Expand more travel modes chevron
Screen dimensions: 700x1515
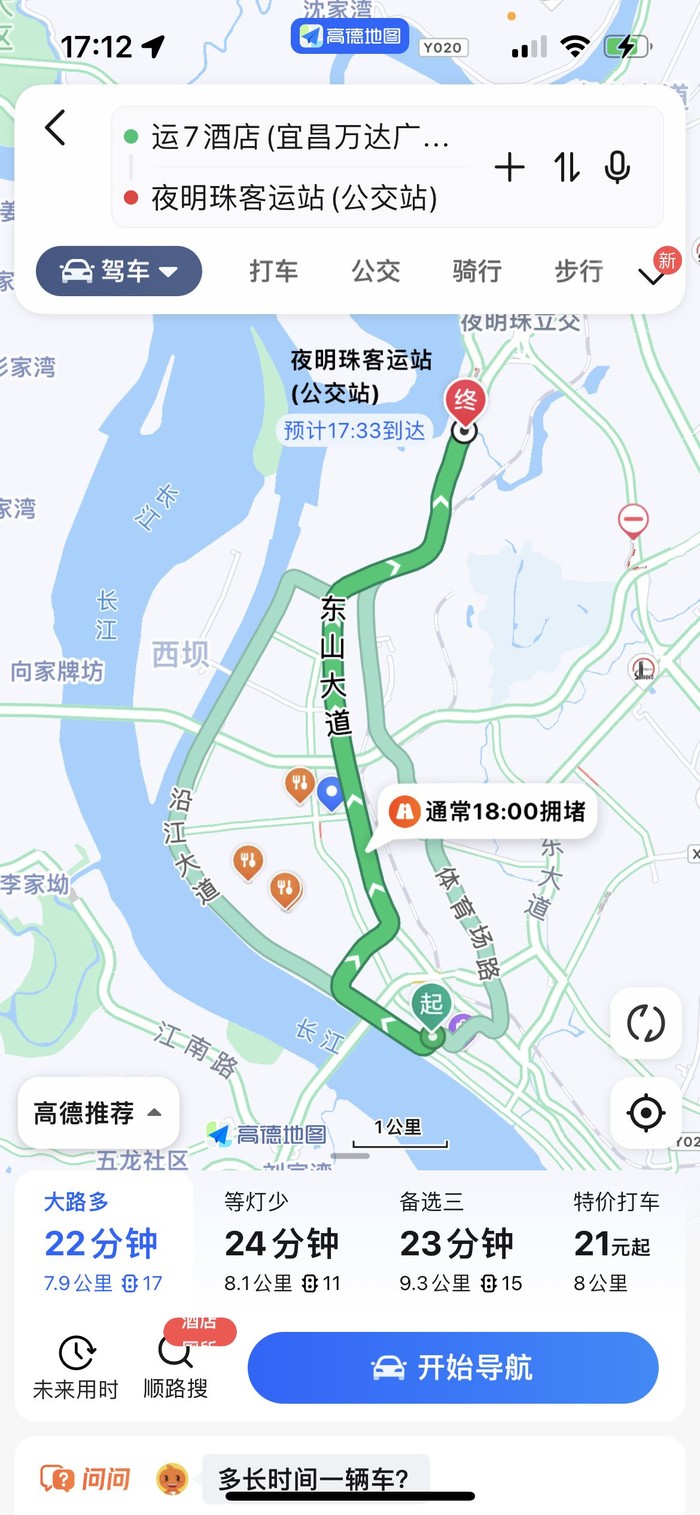point(653,276)
